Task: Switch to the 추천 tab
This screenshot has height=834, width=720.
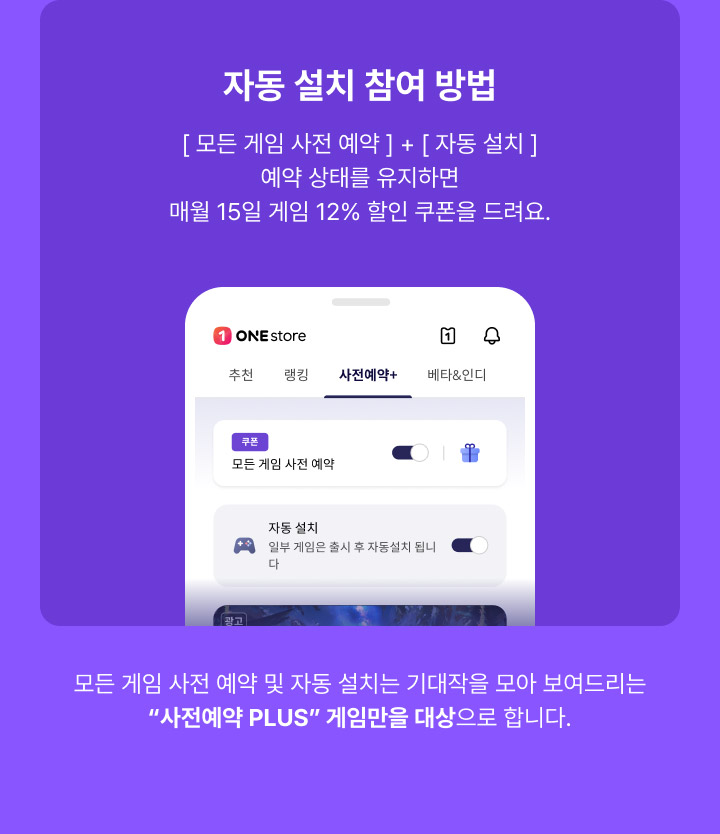Action: click(242, 375)
